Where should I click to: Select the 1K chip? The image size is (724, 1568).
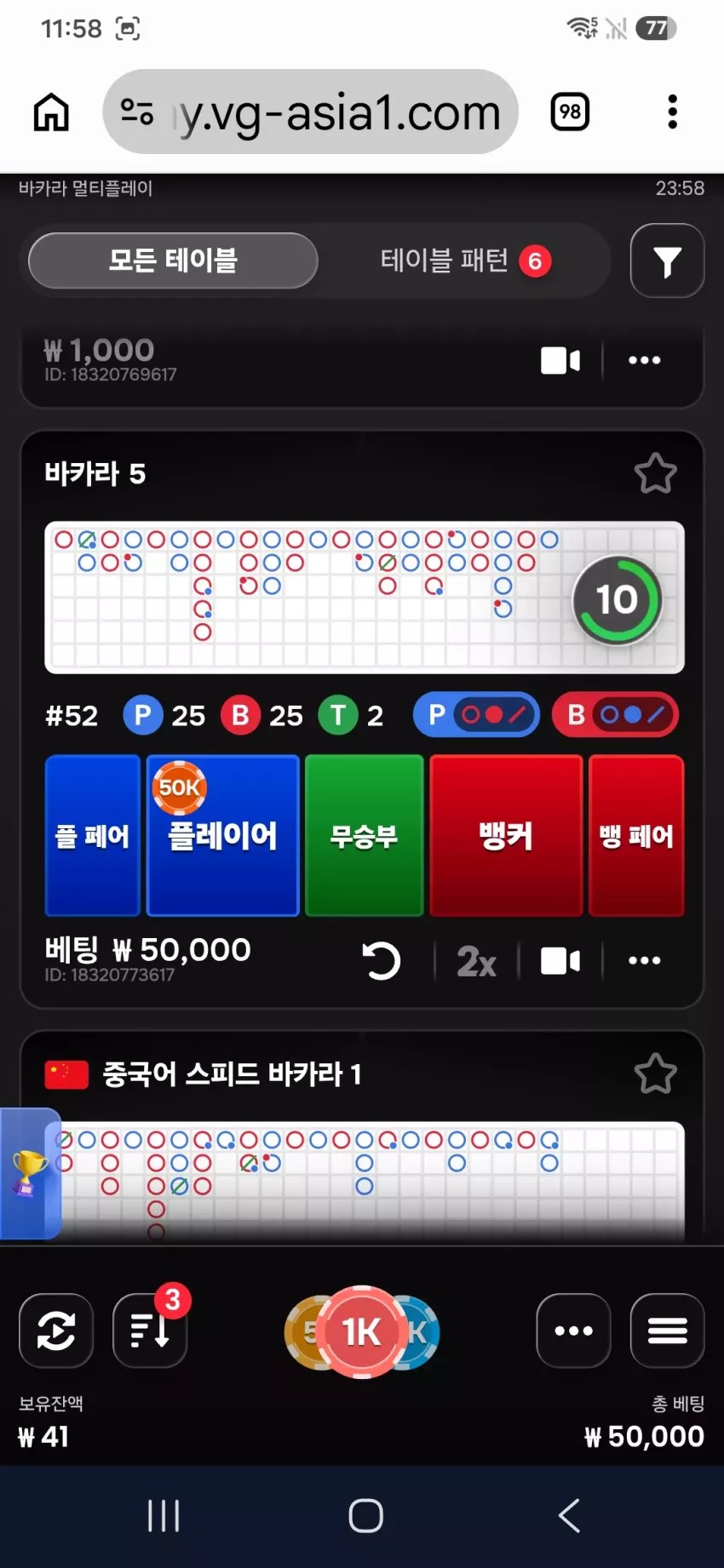tap(362, 1331)
